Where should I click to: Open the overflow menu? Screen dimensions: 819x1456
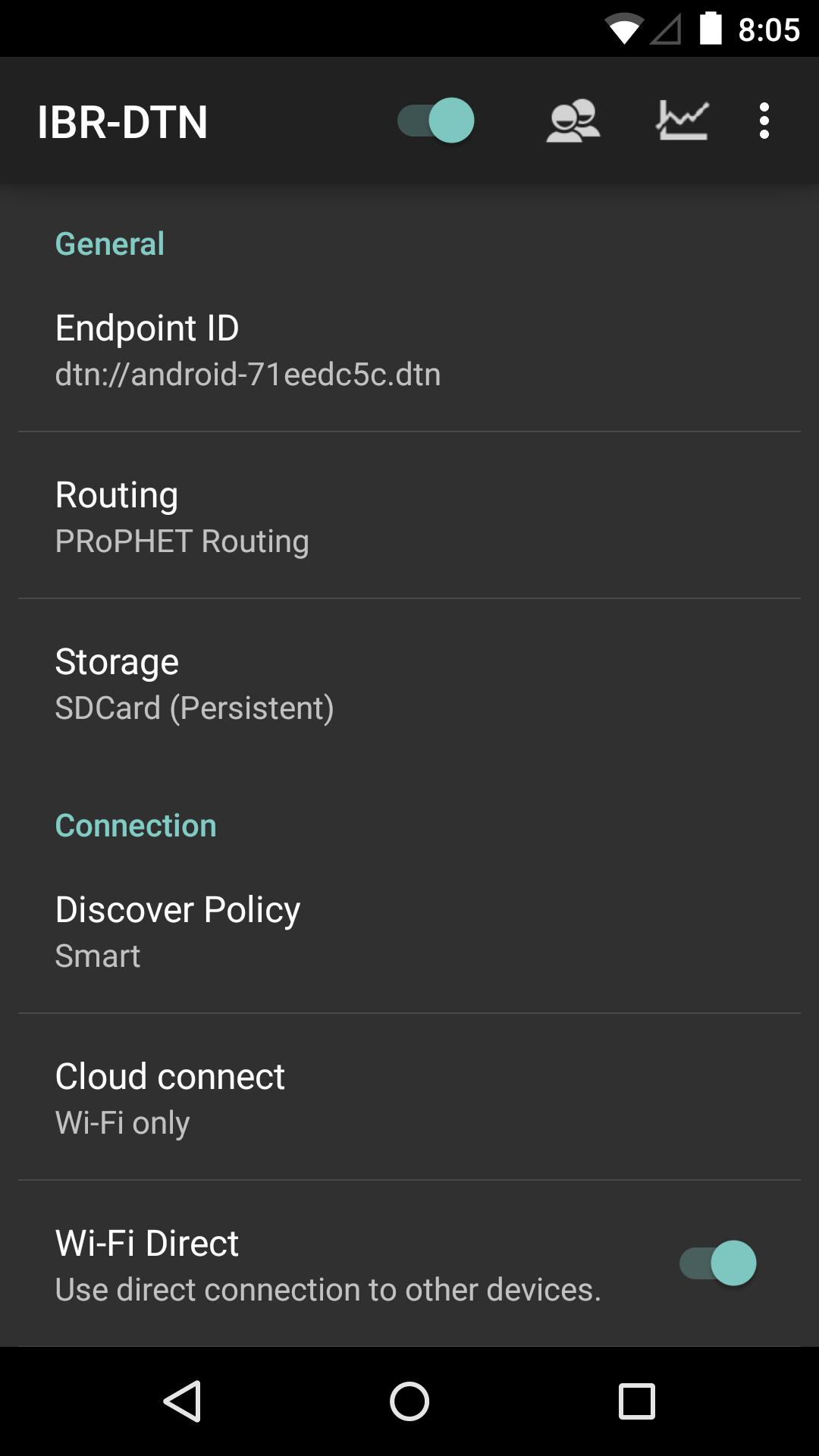tap(764, 121)
